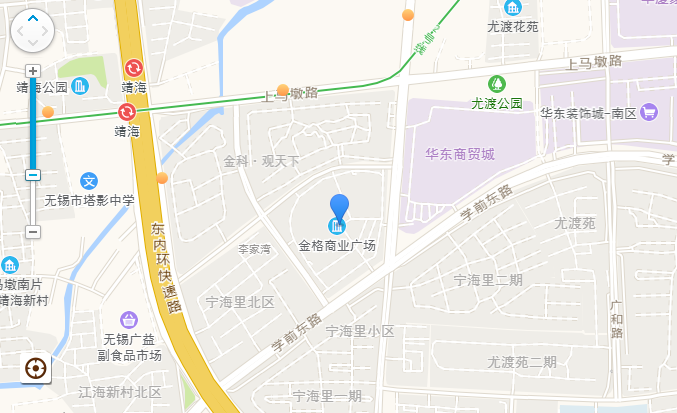The image size is (677, 413).
Task: Open the 华东装饰城-南区 shopping marker
Action: click(x=649, y=112)
